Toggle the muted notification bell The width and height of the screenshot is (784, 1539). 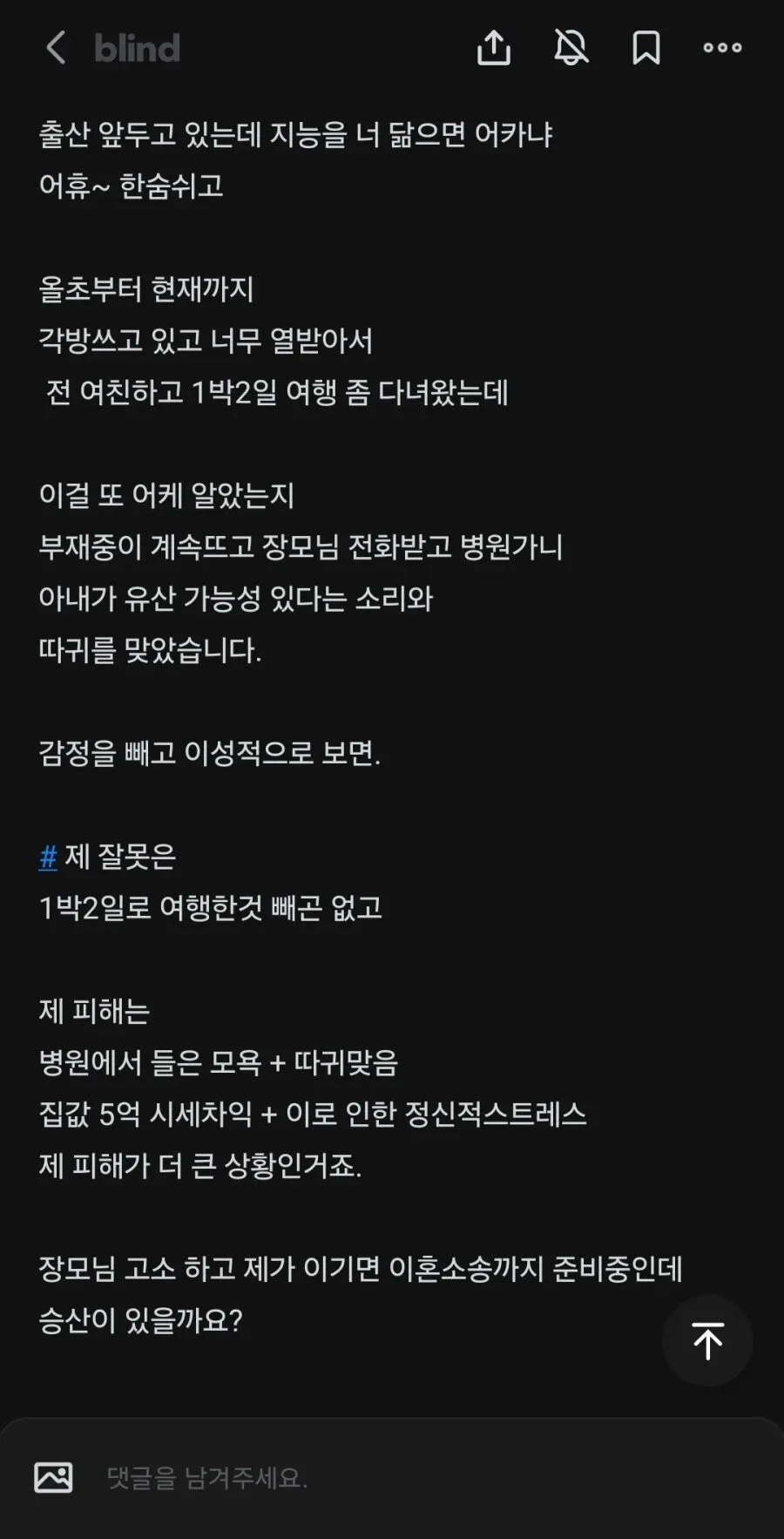tap(571, 48)
